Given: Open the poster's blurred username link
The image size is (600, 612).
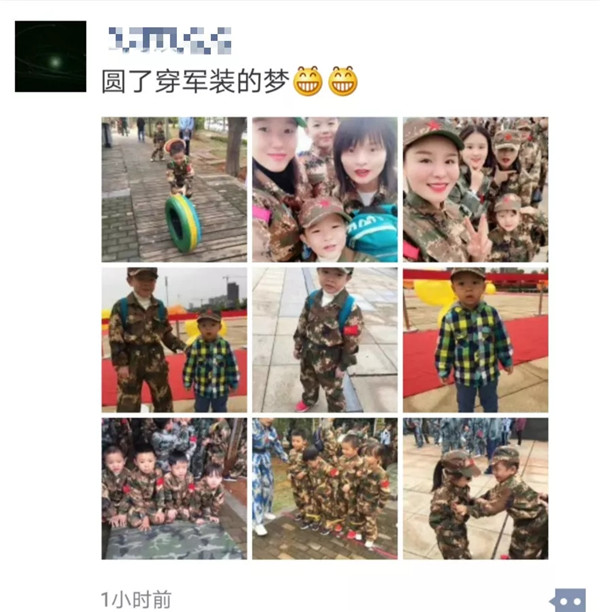Looking at the screenshot, I should pos(168,41).
